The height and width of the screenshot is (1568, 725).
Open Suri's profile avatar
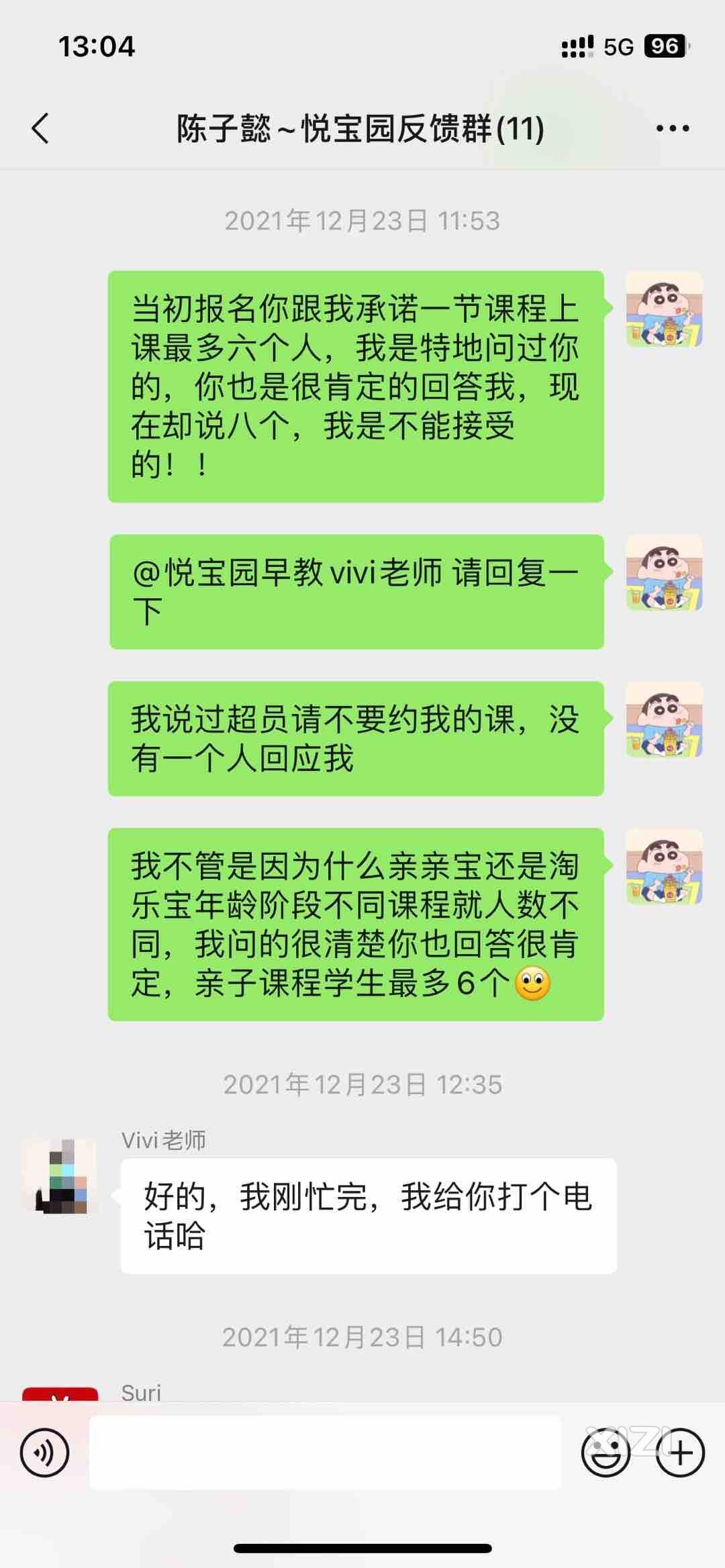click(60, 1392)
